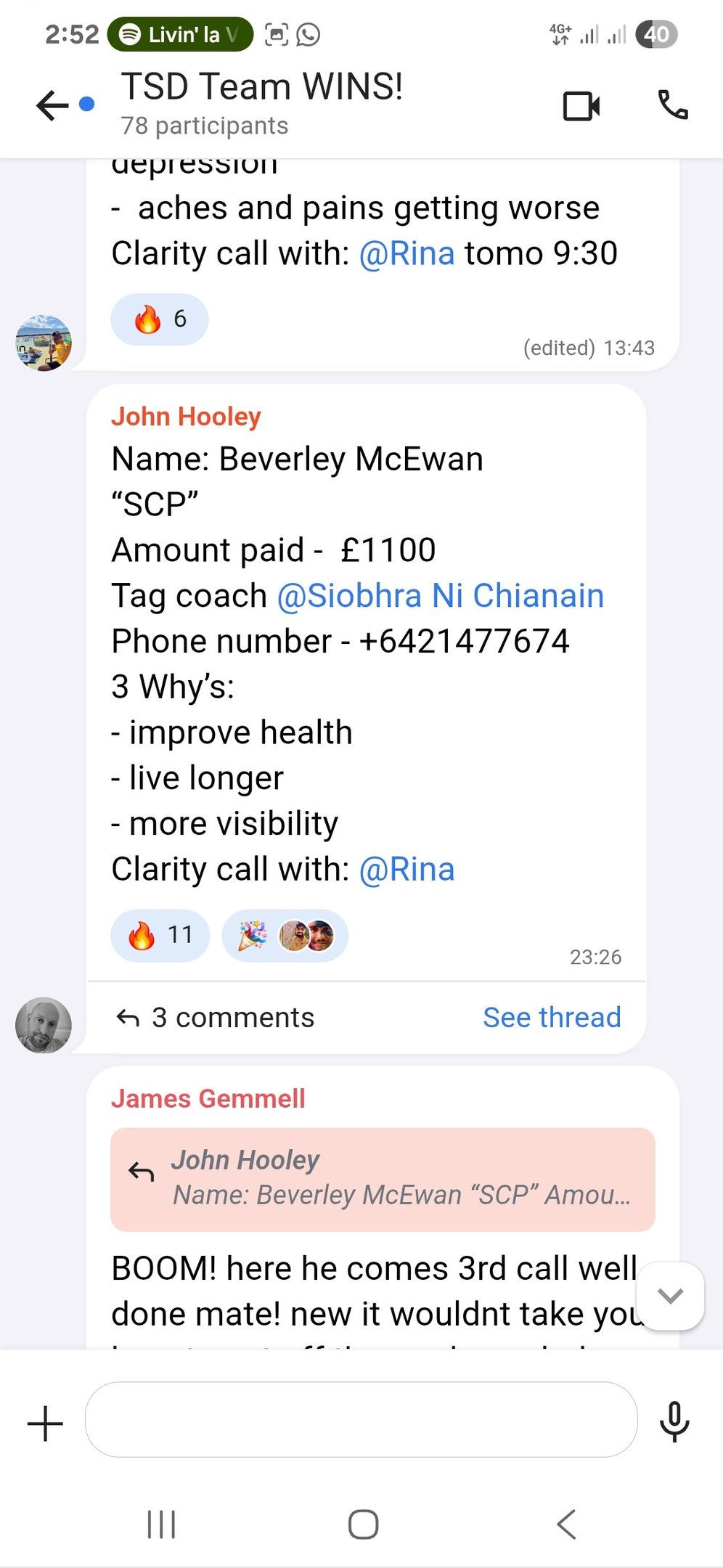This screenshot has width=723, height=1568.
Task: Tap the fire reaction showing 11
Action: click(x=160, y=935)
